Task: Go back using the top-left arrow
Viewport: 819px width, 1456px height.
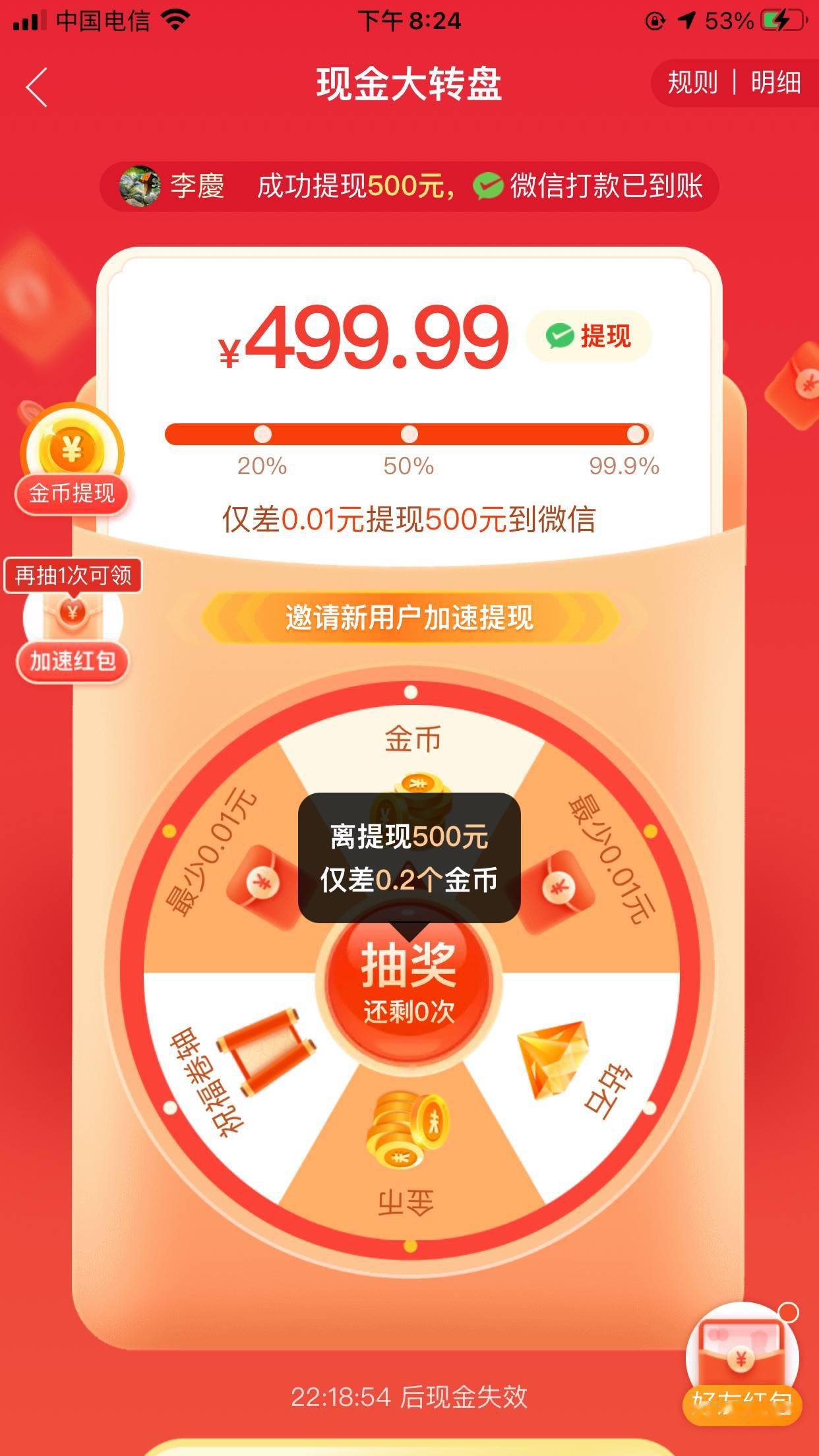Action: pos(37,86)
